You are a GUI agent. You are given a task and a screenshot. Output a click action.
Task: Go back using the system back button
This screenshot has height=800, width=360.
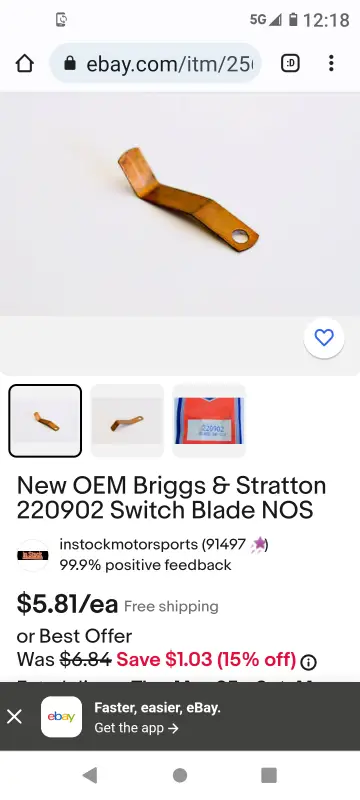[x=90, y=776]
